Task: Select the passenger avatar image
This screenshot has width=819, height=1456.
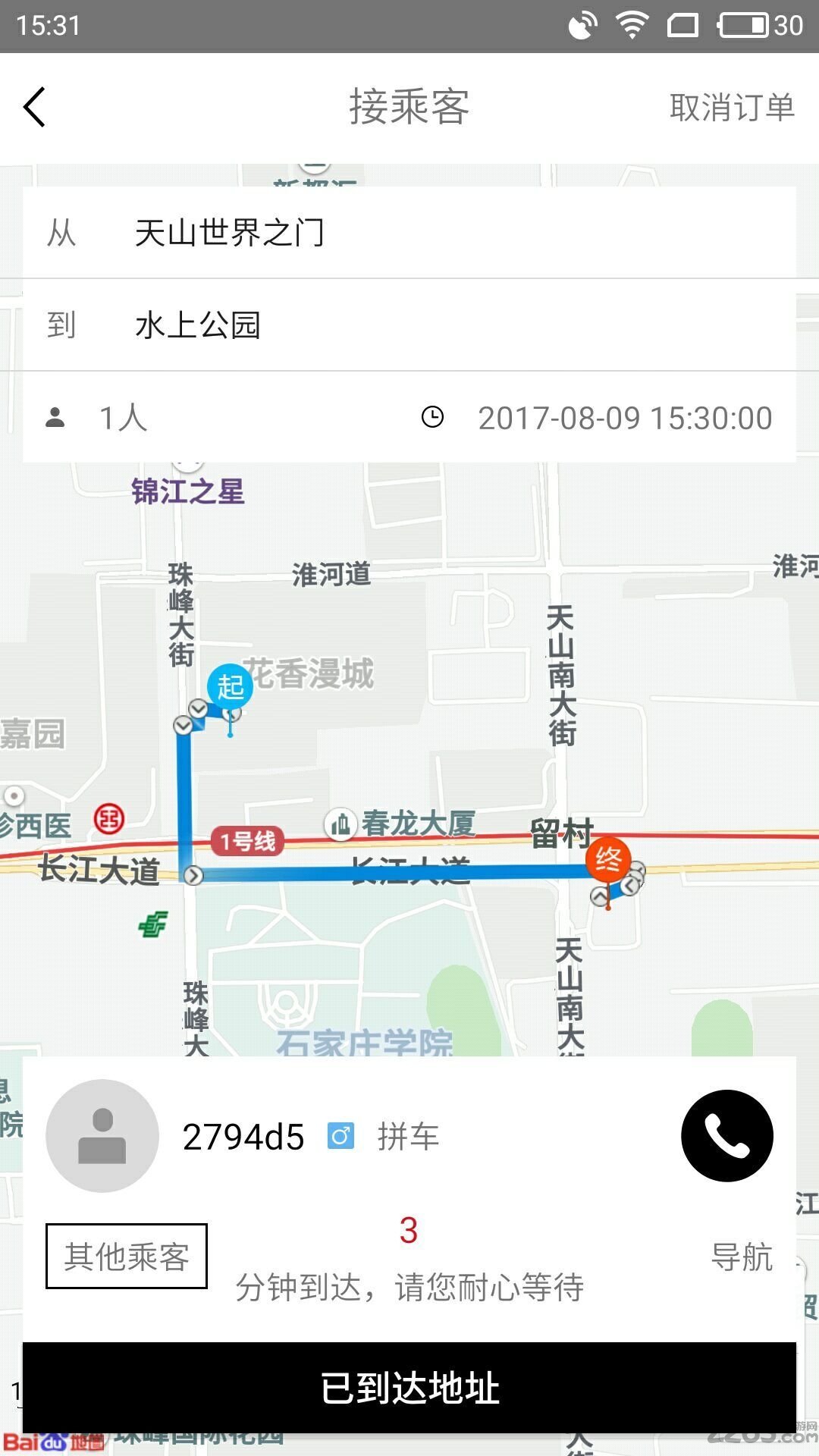Action: 103,1135
